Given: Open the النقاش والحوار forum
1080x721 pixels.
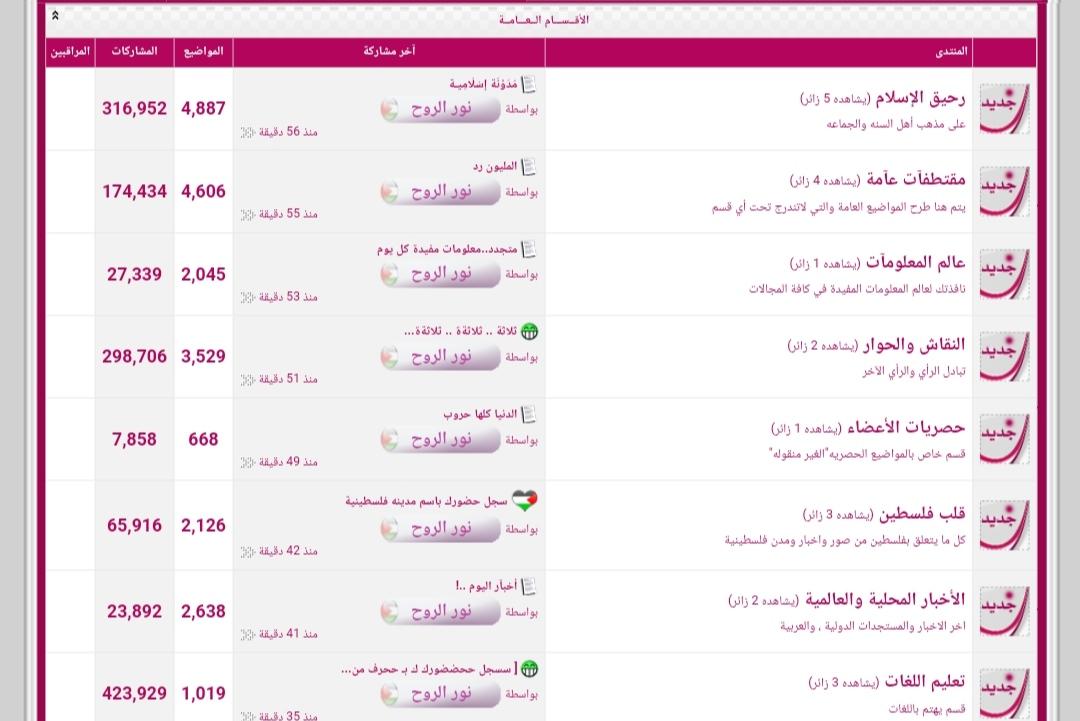Looking at the screenshot, I should click(x=916, y=345).
